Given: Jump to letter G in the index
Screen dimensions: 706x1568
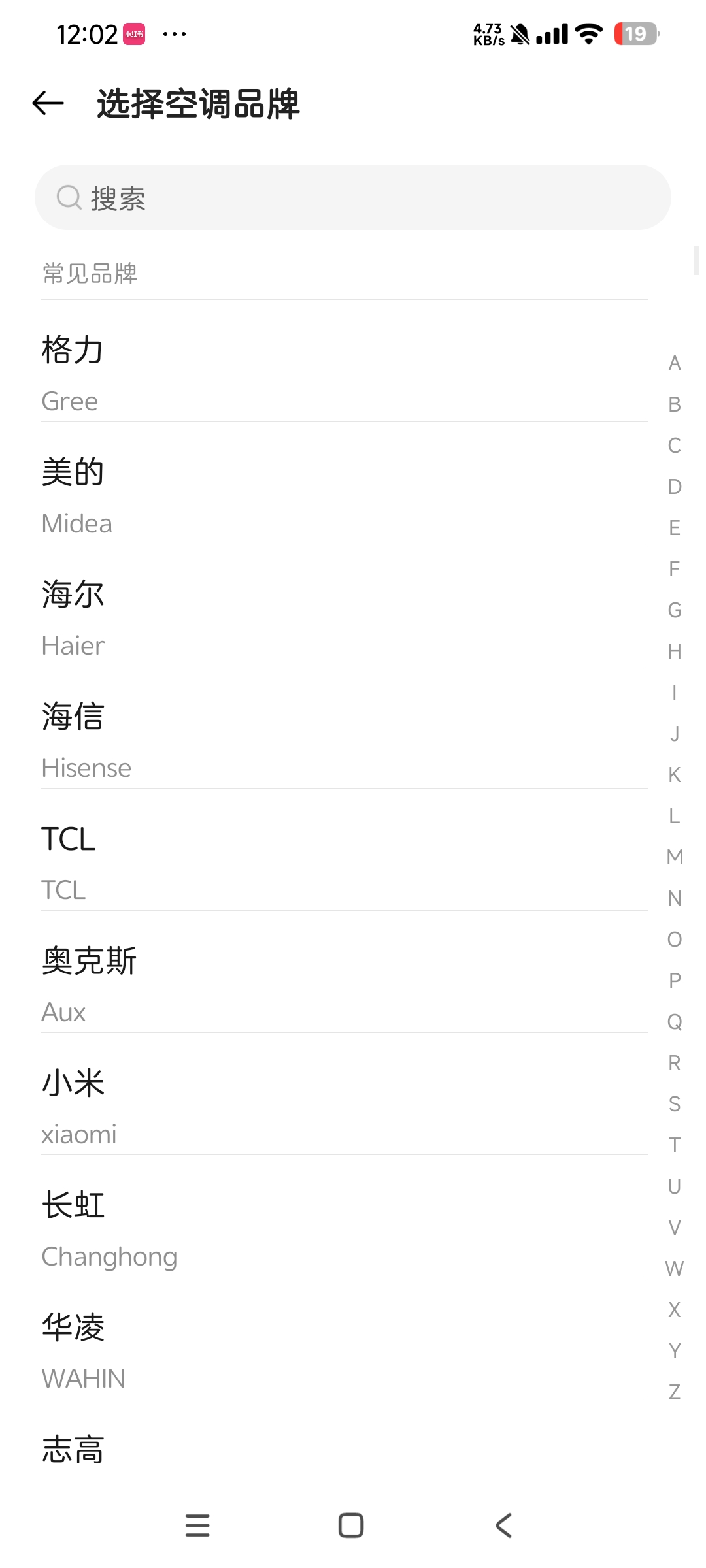Looking at the screenshot, I should coord(675,610).
